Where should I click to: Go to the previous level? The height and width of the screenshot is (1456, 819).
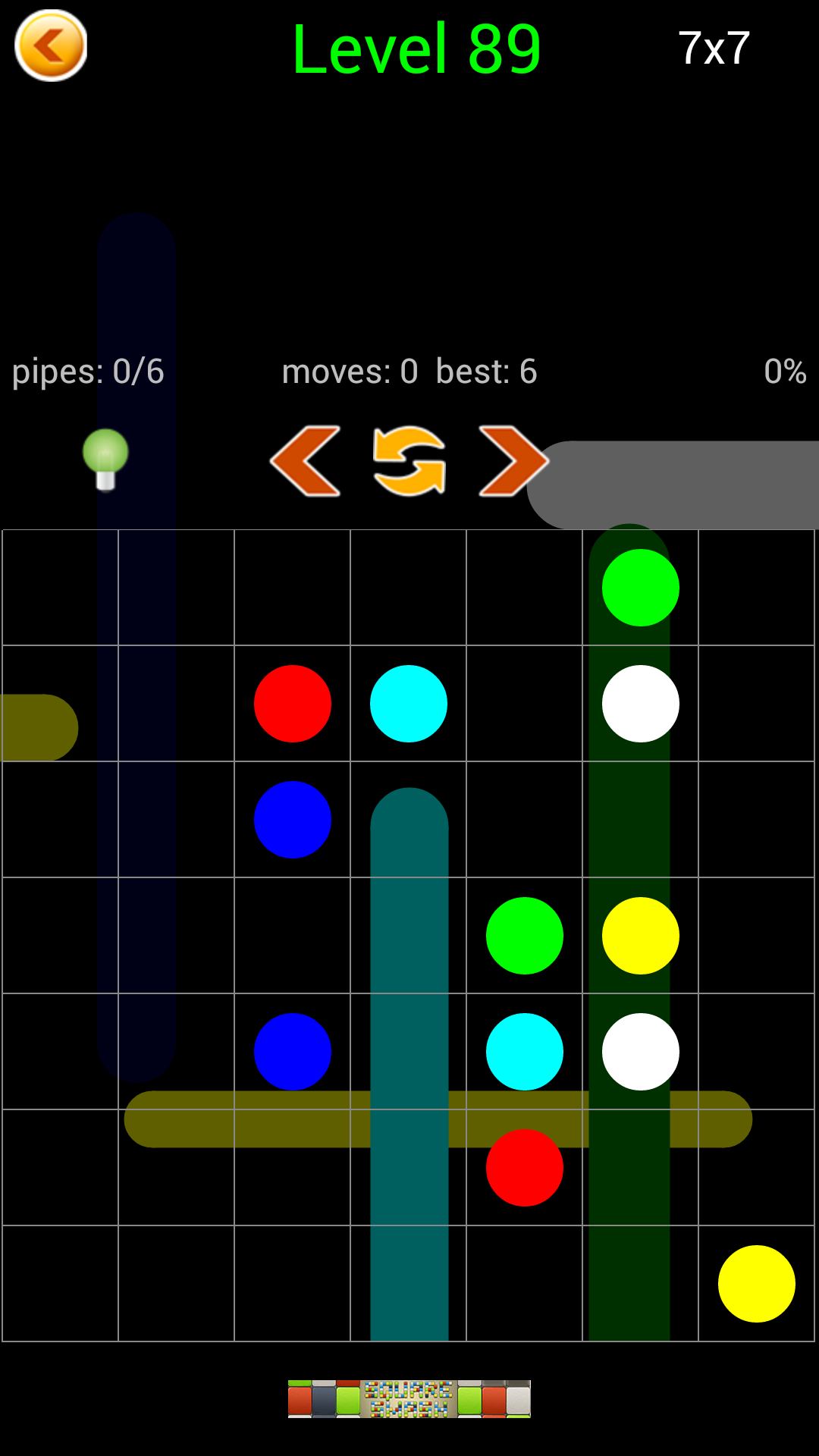(x=306, y=461)
